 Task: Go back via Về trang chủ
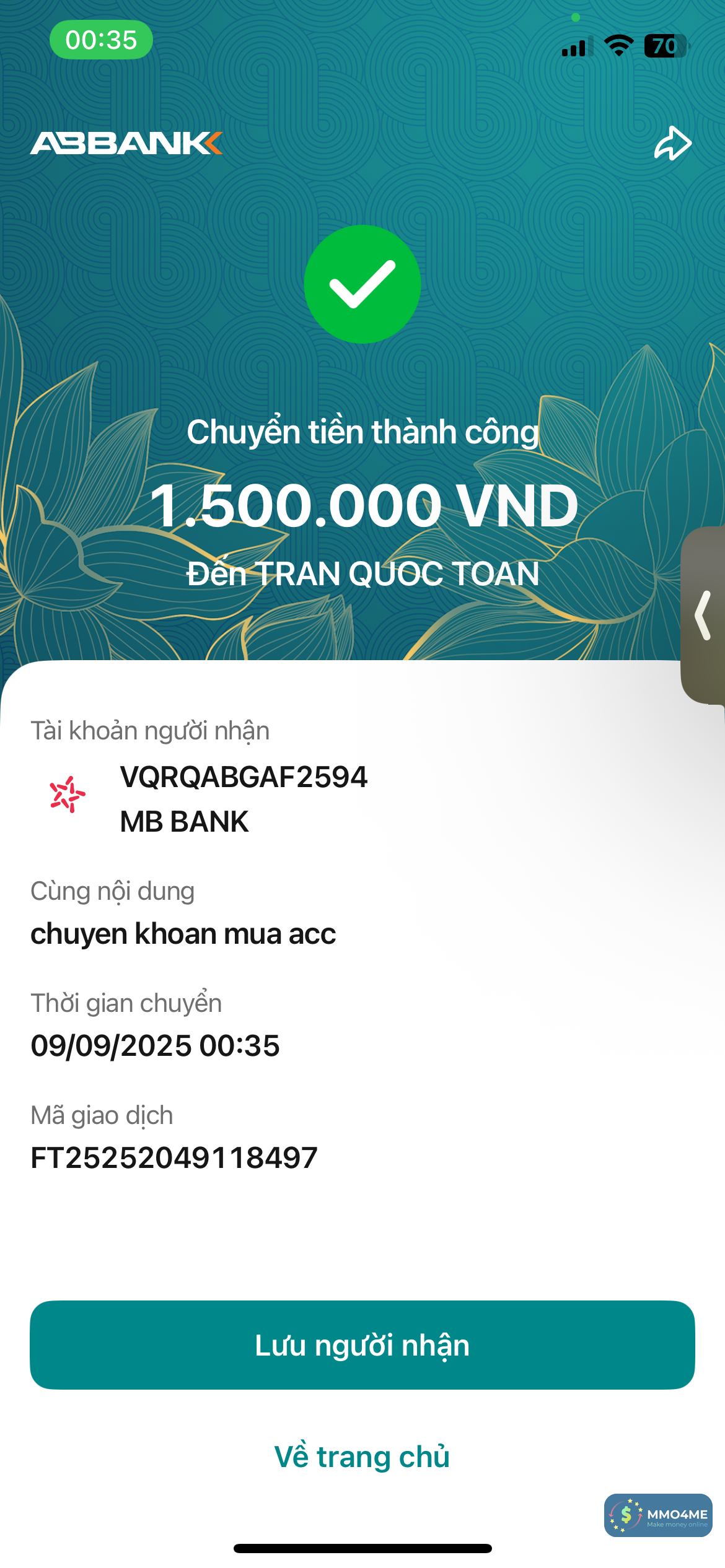362,1457
